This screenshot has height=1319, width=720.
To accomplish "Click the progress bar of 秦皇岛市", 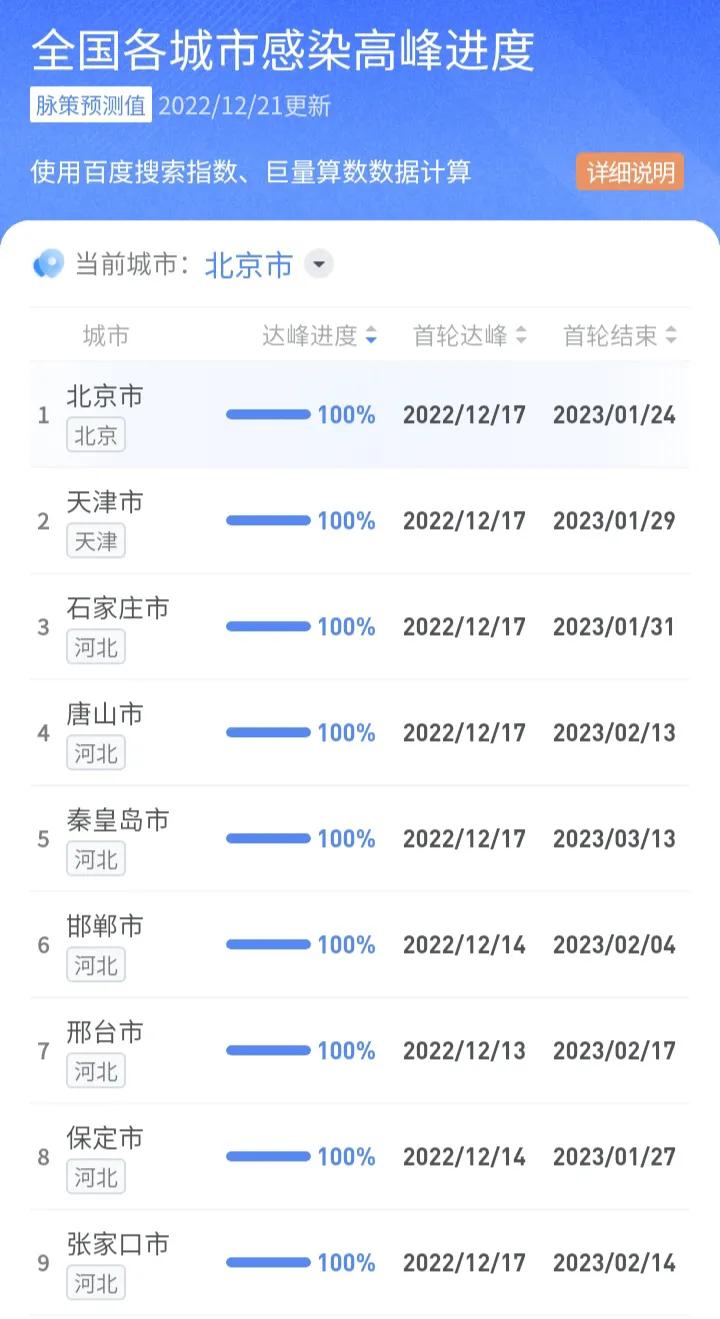I will click(268, 836).
